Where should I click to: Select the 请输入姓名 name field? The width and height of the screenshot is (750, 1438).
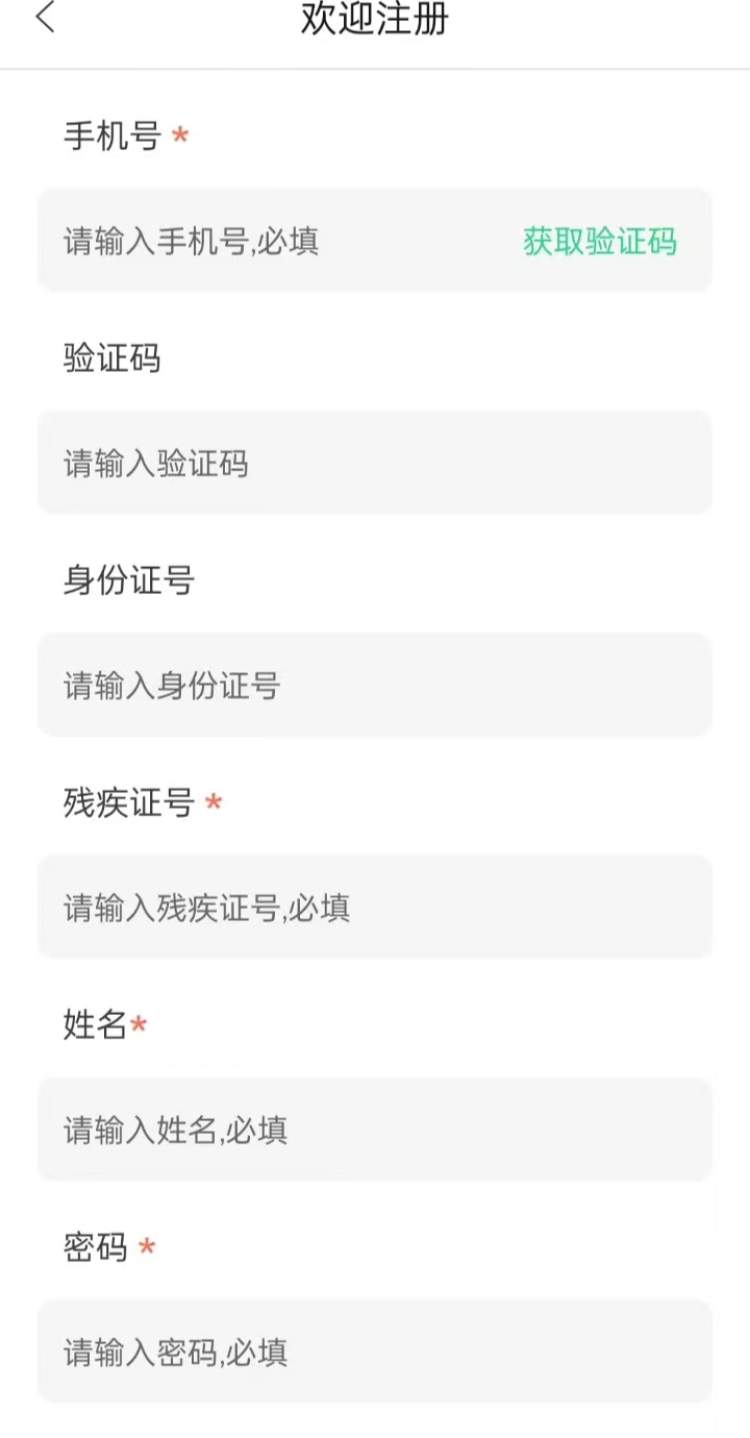374,1129
